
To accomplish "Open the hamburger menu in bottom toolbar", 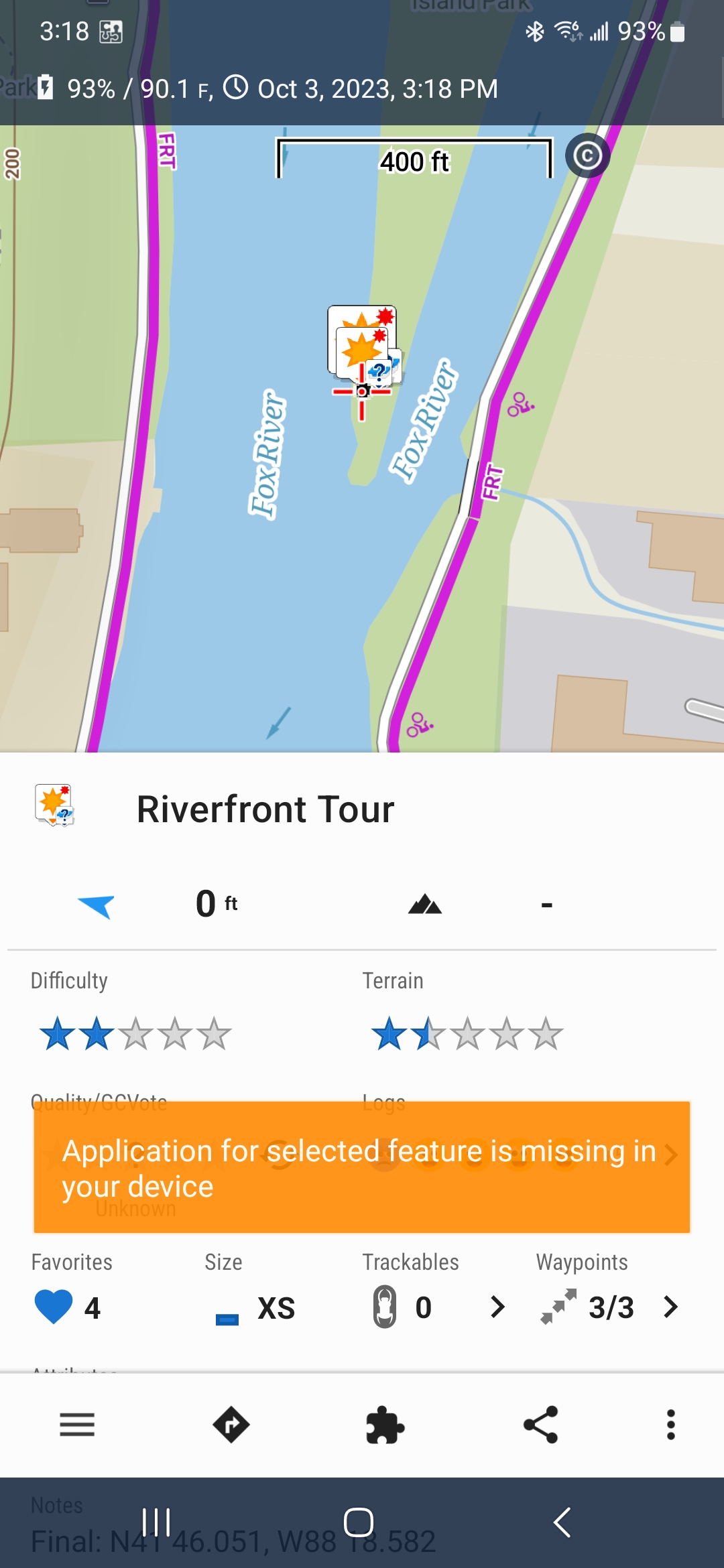I will tap(77, 1425).
